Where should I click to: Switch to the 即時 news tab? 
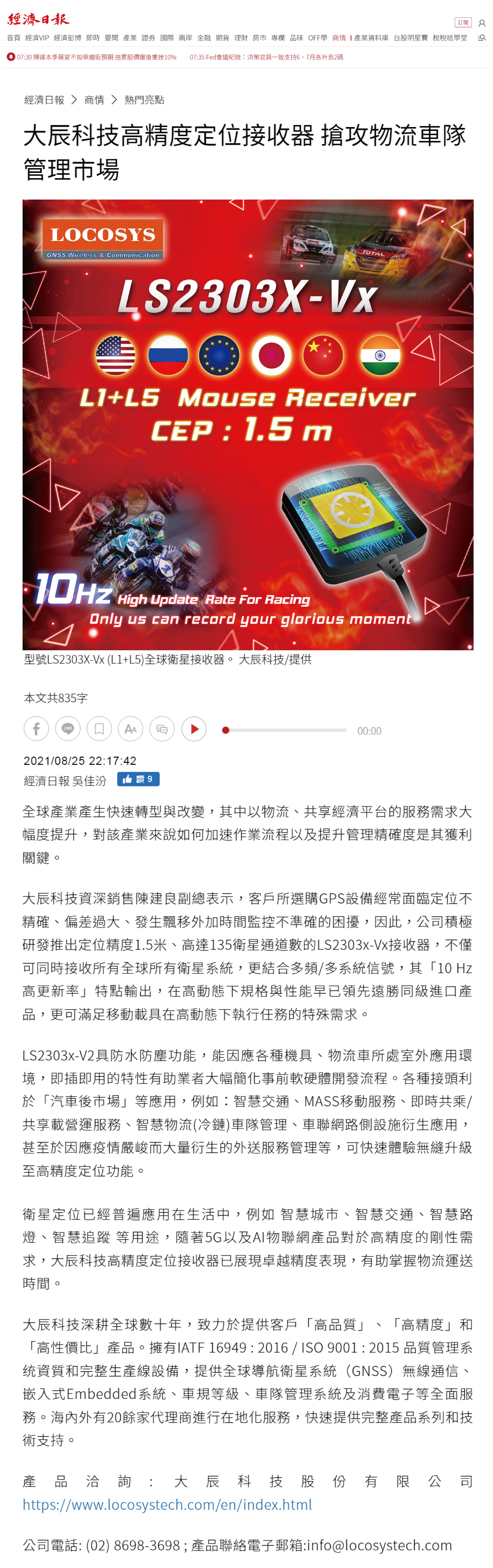pyautogui.click(x=92, y=38)
